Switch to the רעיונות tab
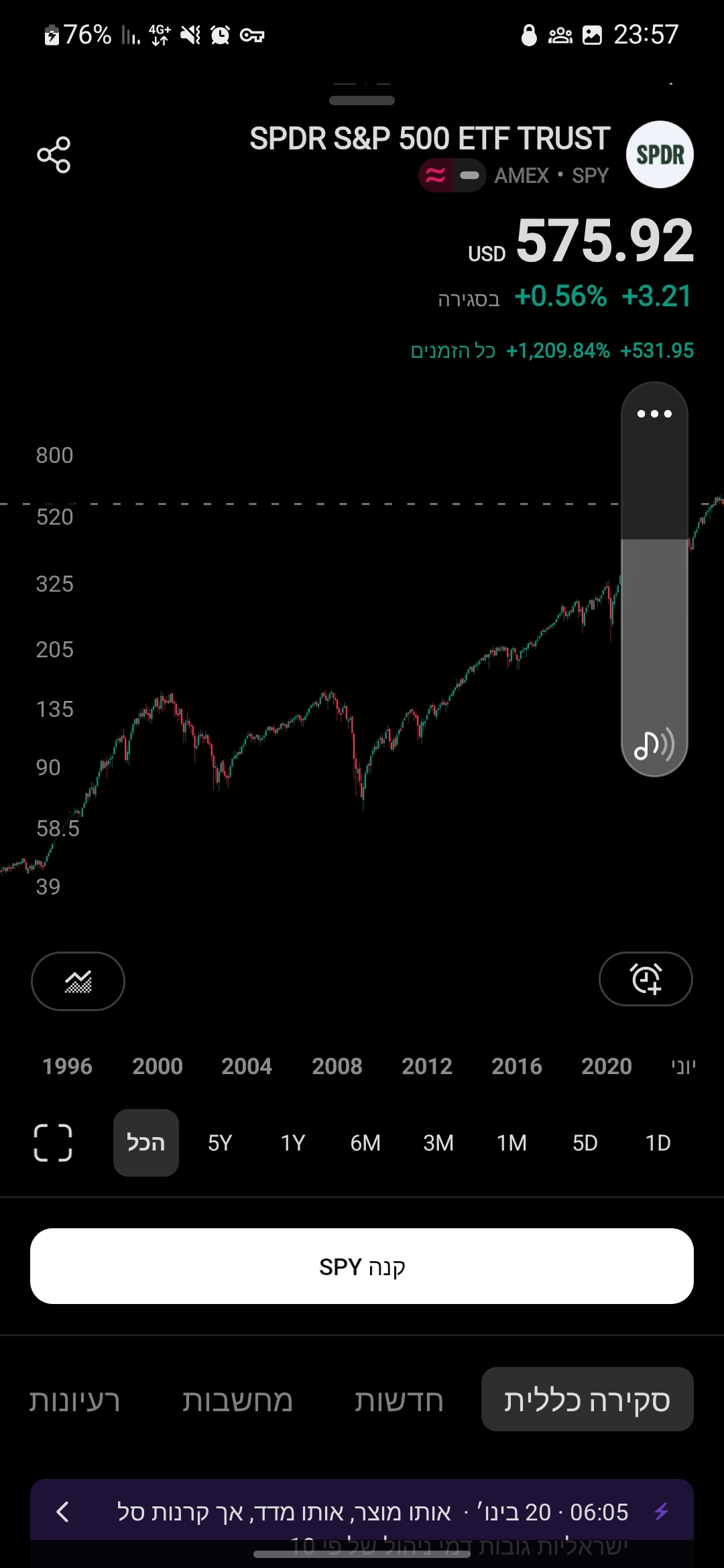The height and width of the screenshot is (1568, 724). (x=76, y=1400)
